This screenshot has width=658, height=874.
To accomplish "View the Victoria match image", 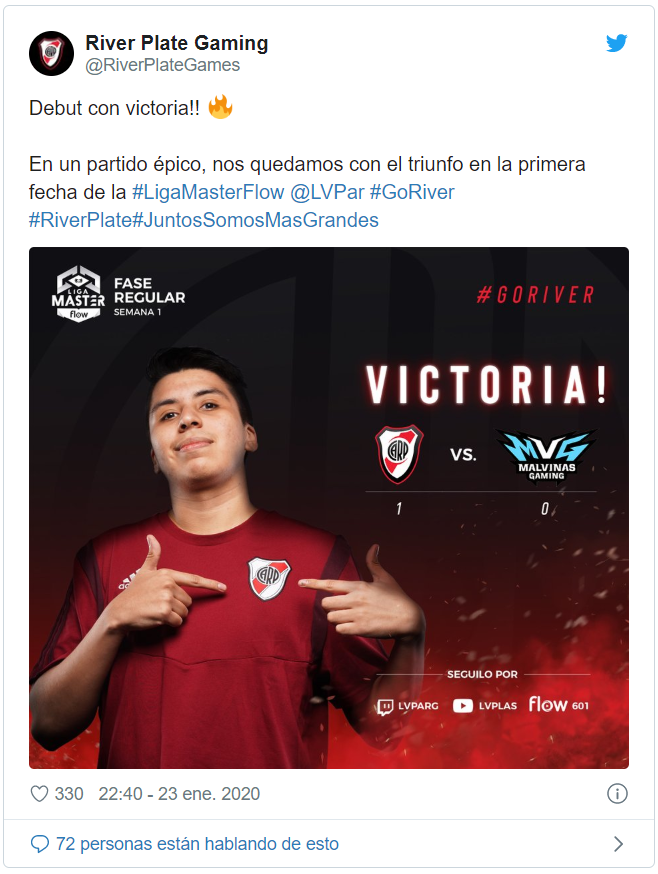I will (x=329, y=508).
